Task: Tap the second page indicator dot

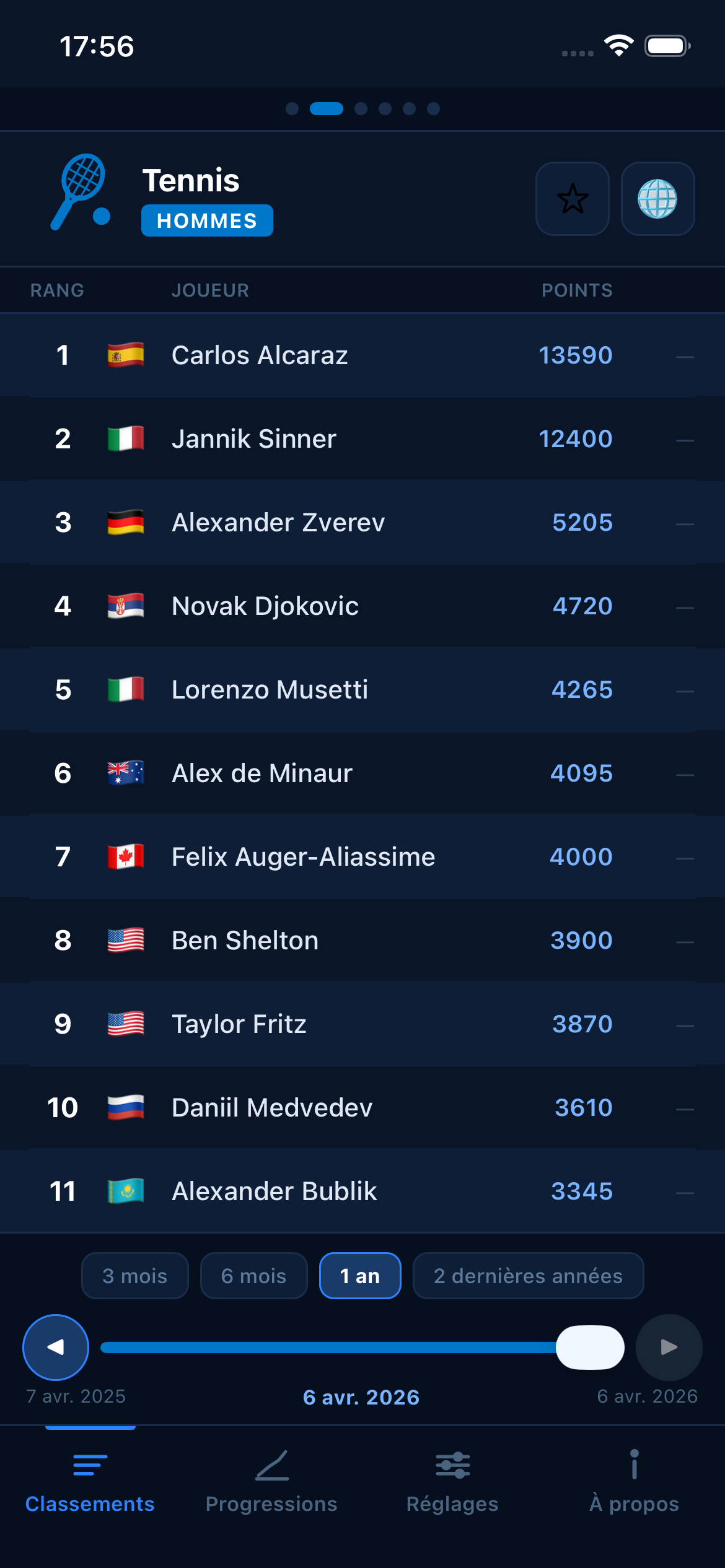Action: [327, 108]
